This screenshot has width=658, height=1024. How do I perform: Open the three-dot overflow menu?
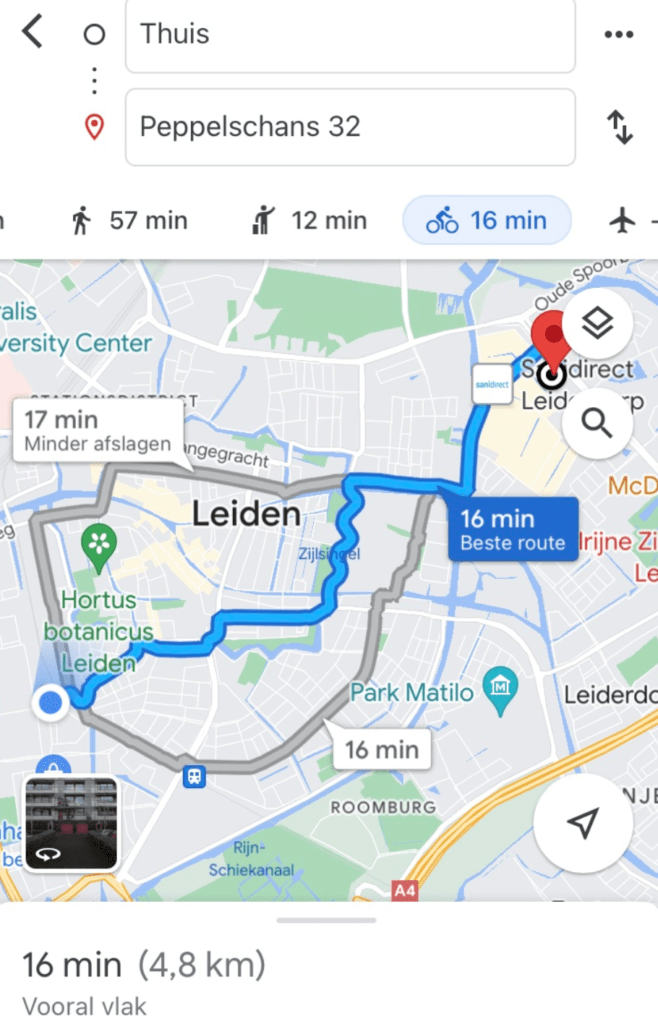(619, 35)
